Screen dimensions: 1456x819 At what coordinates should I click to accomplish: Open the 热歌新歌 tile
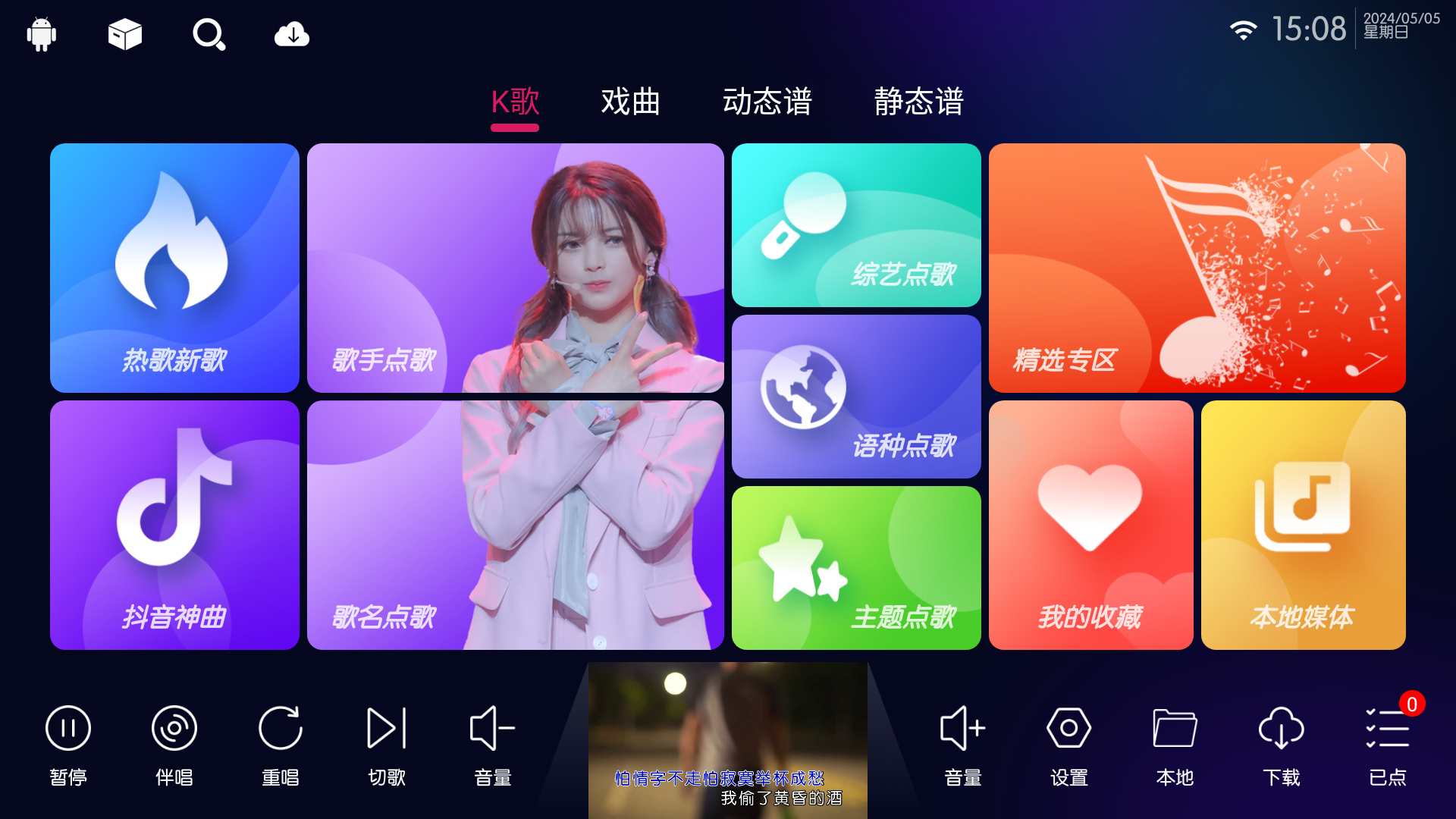coord(174,268)
